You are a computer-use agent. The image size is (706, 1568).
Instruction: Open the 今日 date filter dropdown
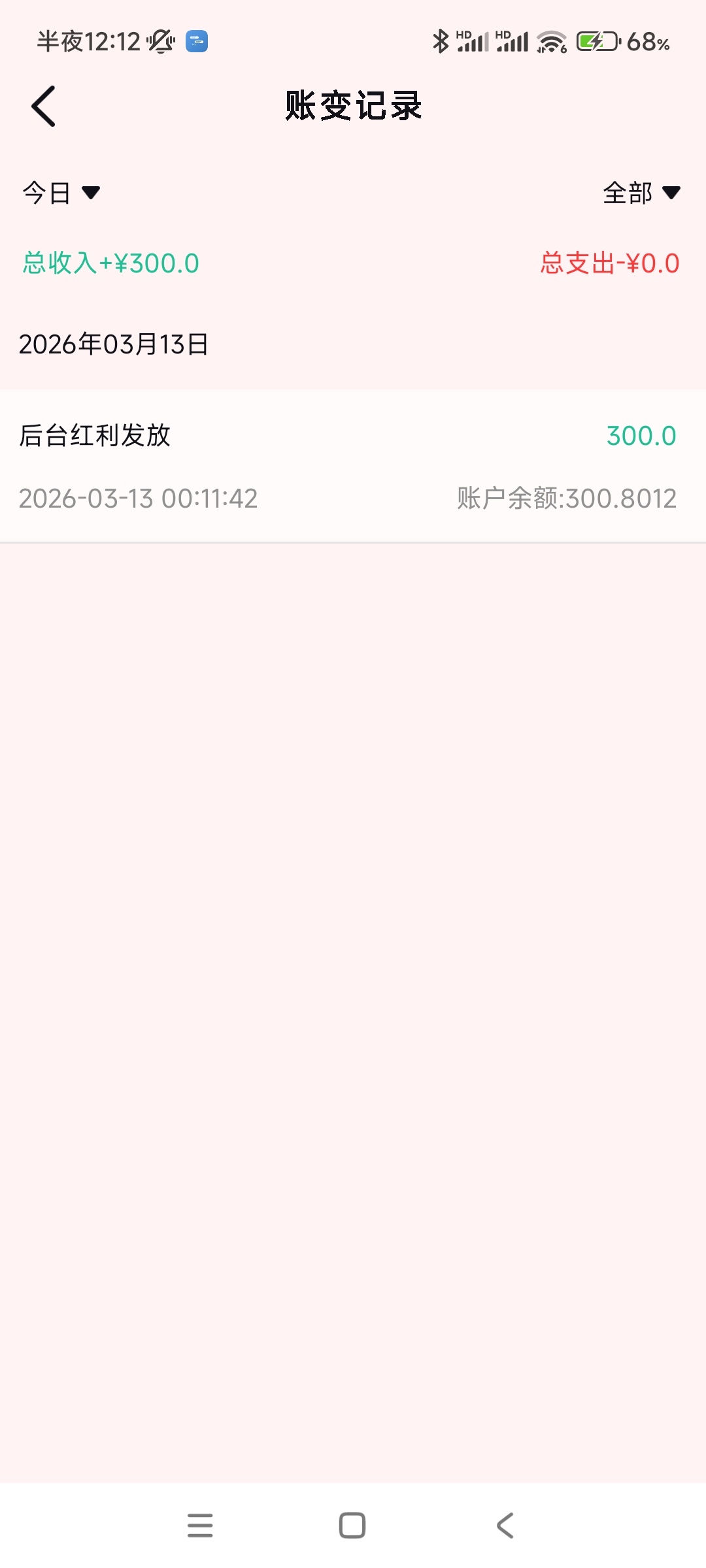[61, 193]
